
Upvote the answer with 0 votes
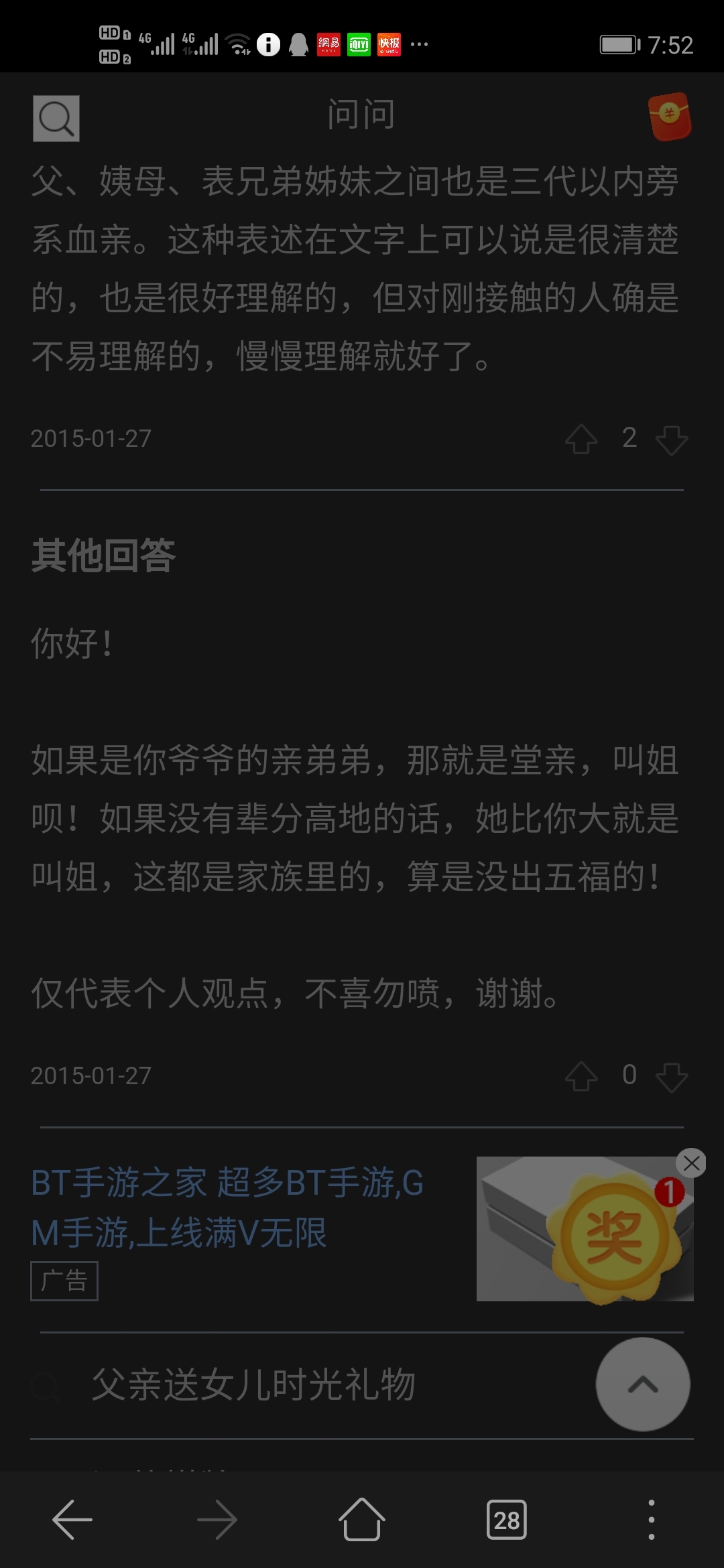point(581,1076)
